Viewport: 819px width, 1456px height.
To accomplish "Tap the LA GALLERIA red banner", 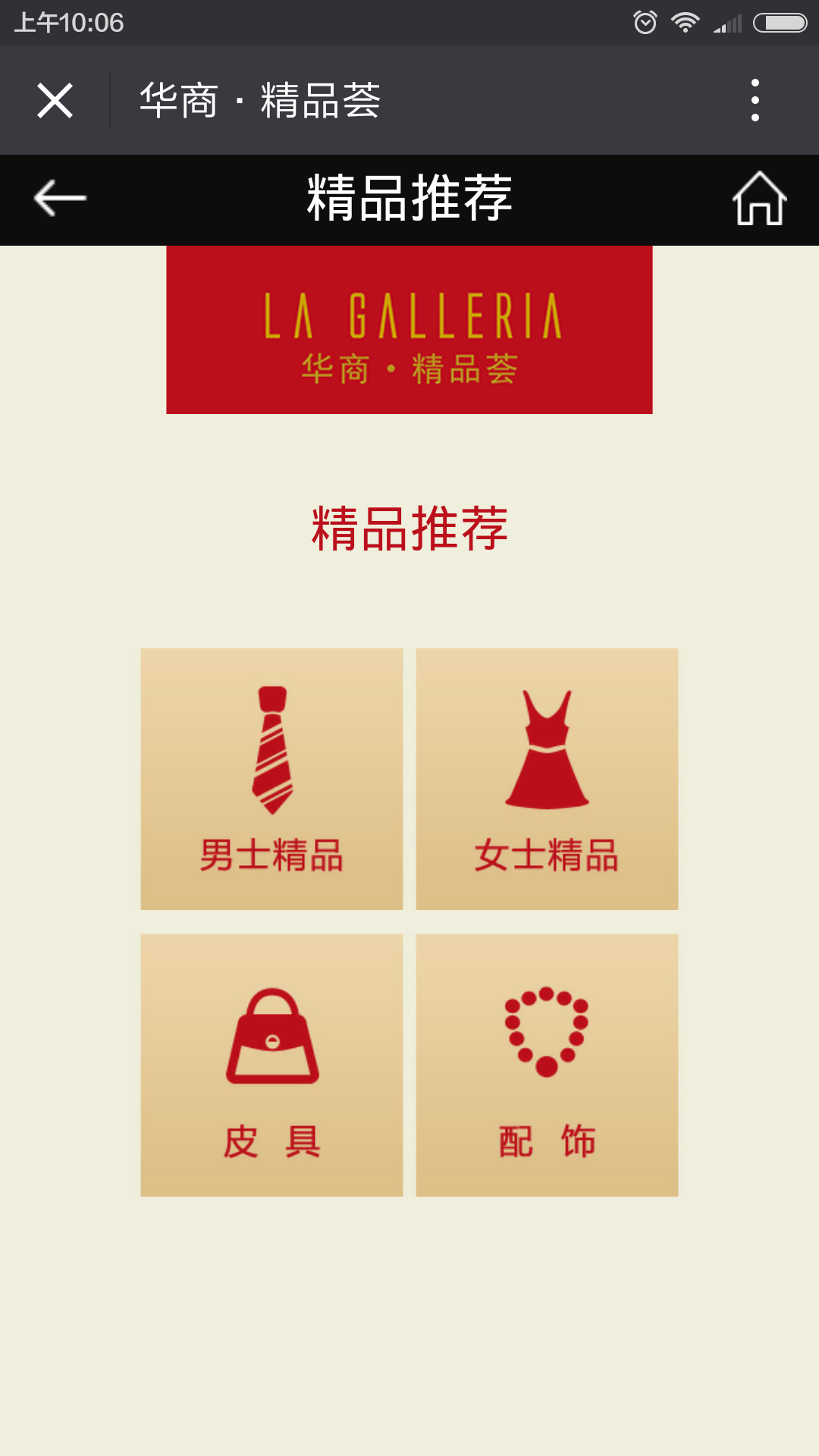I will [x=409, y=328].
